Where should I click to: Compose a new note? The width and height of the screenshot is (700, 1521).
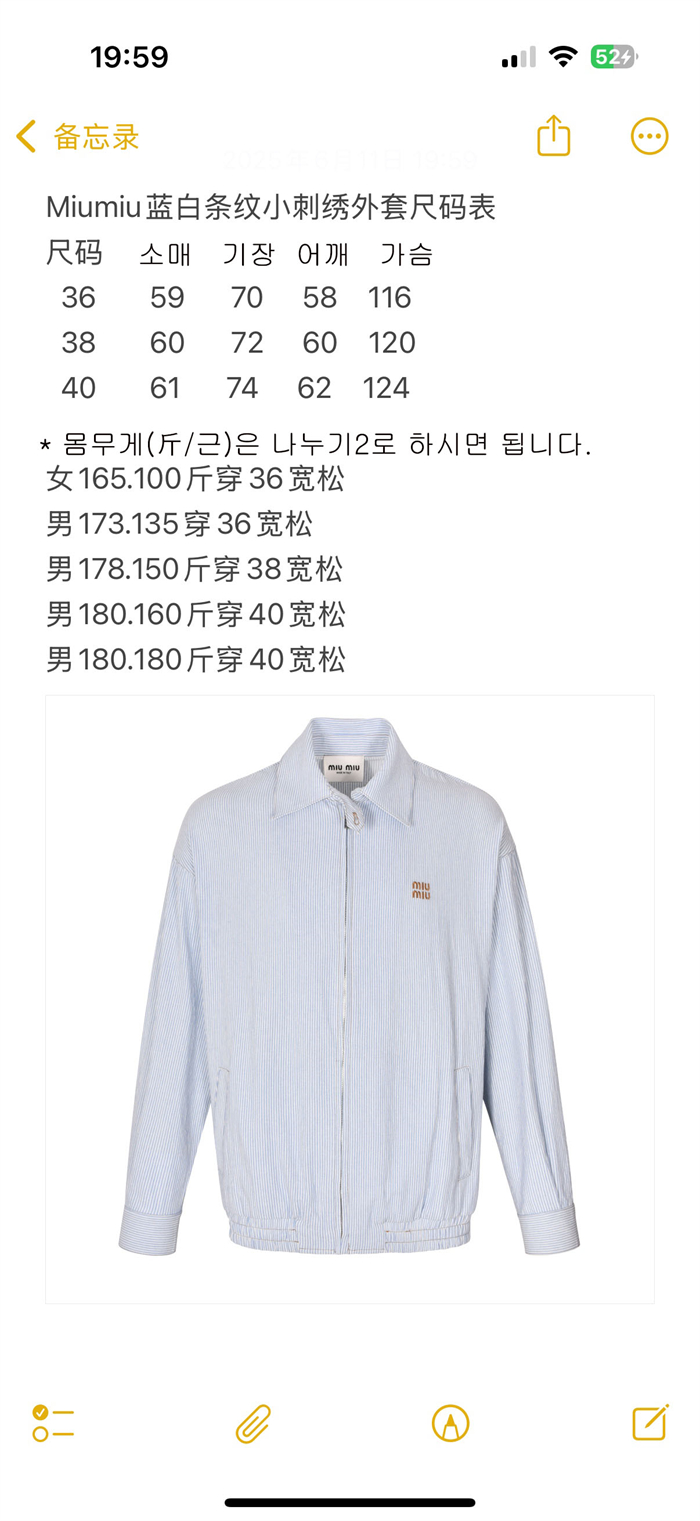coord(650,1421)
